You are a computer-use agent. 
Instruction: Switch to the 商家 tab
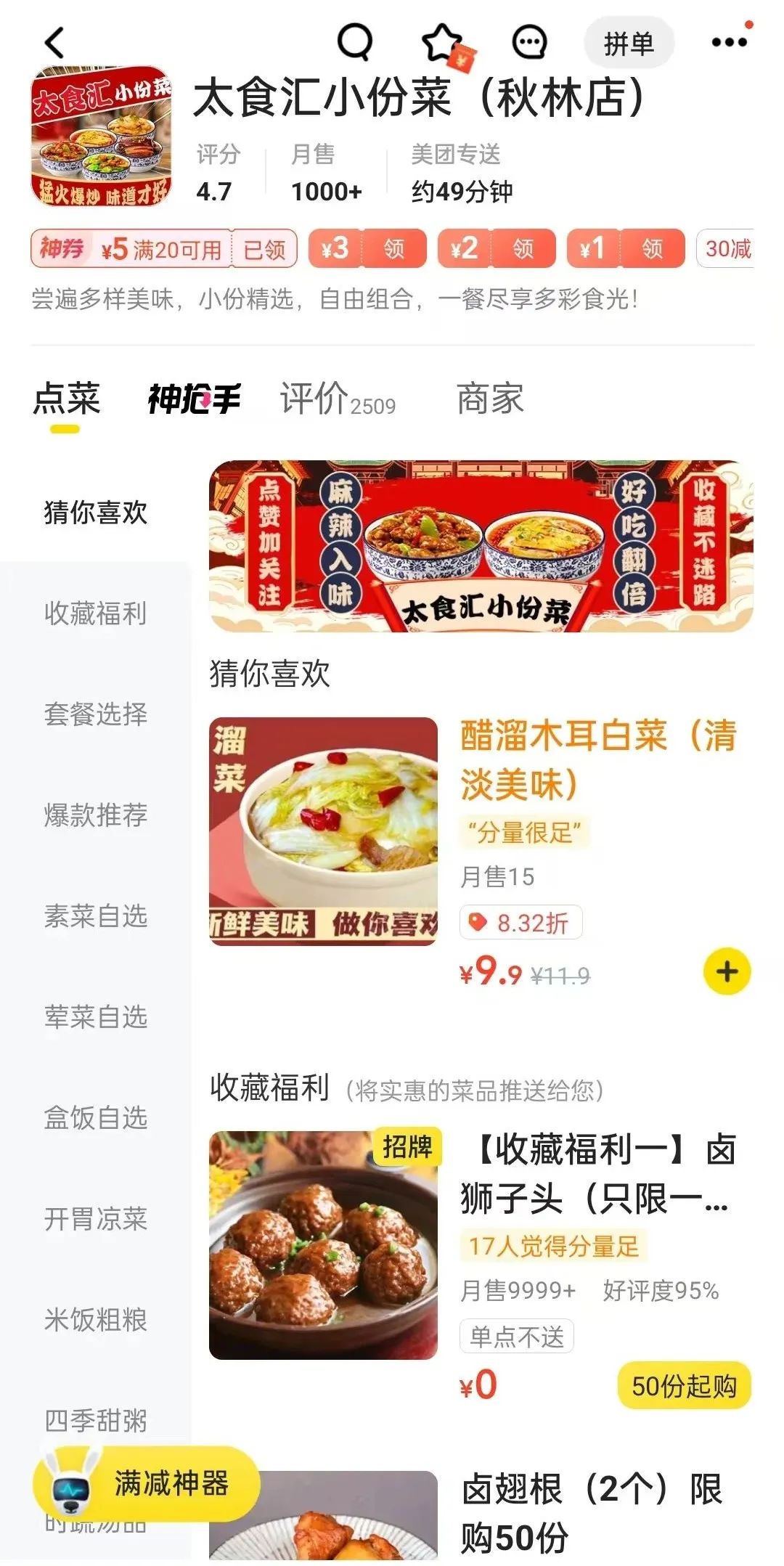[x=490, y=399]
